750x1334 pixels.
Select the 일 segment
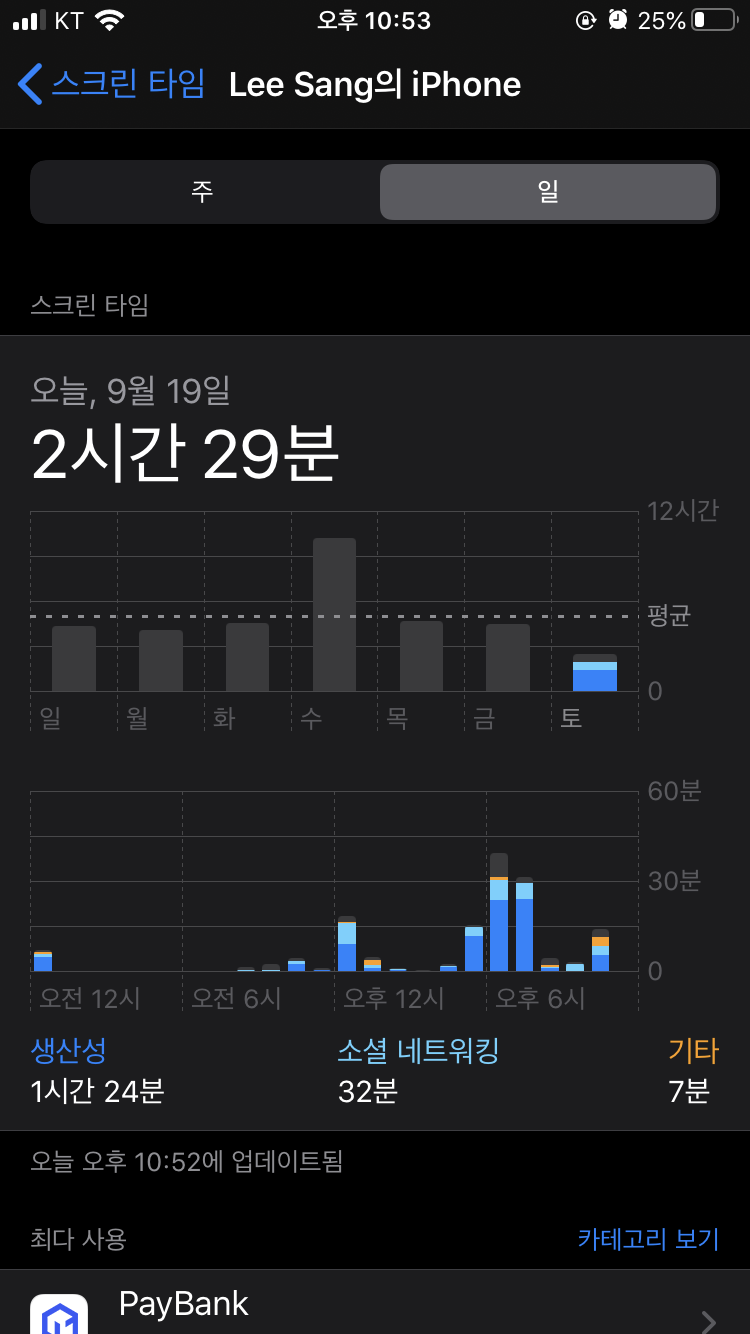pos(547,192)
